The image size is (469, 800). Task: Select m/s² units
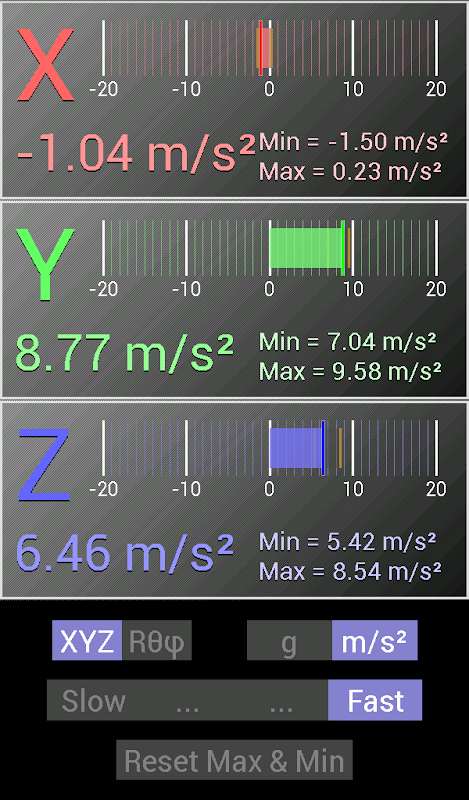pyautogui.click(x=375, y=640)
